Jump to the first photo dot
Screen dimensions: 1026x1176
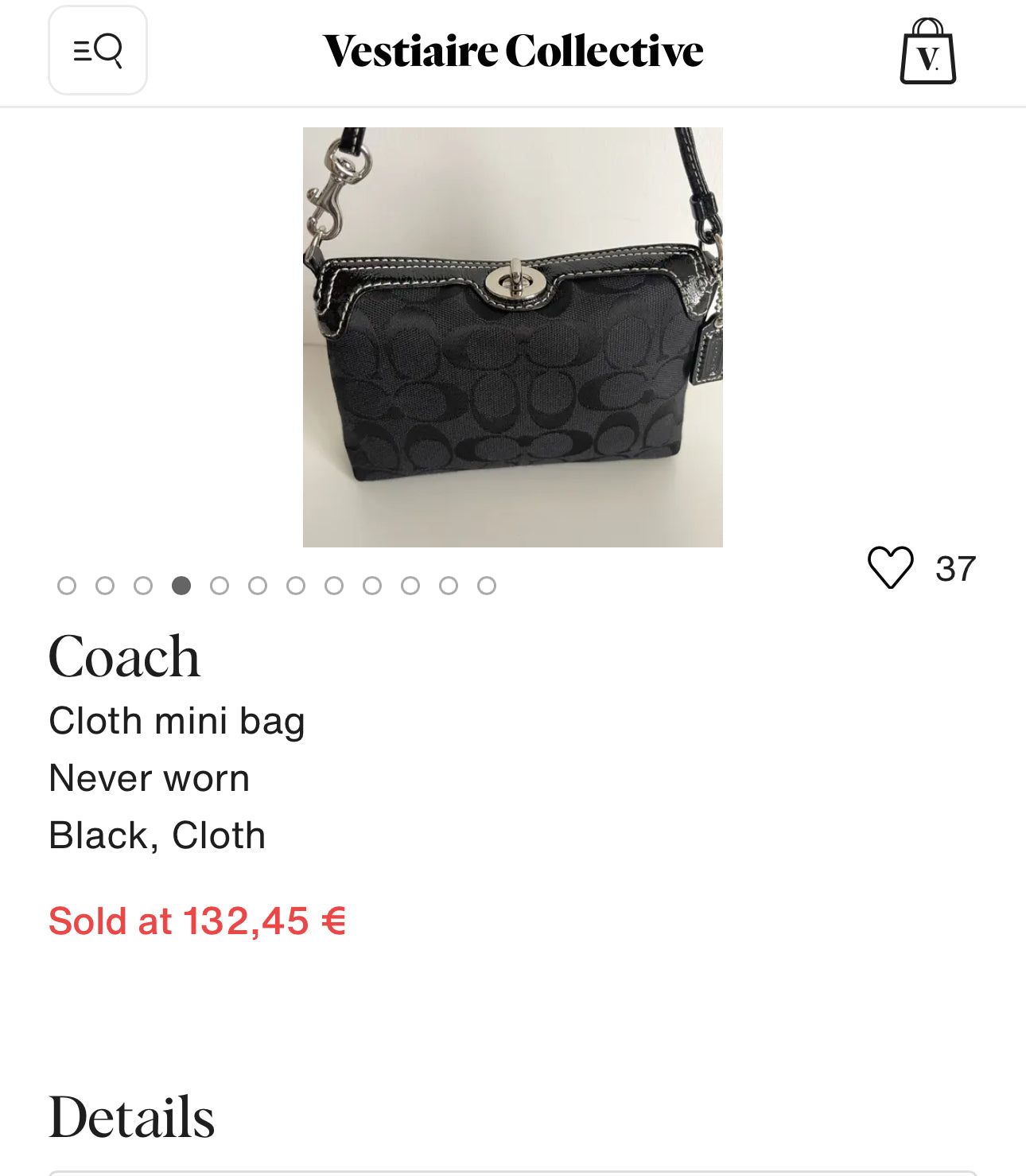pyautogui.click(x=67, y=586)
